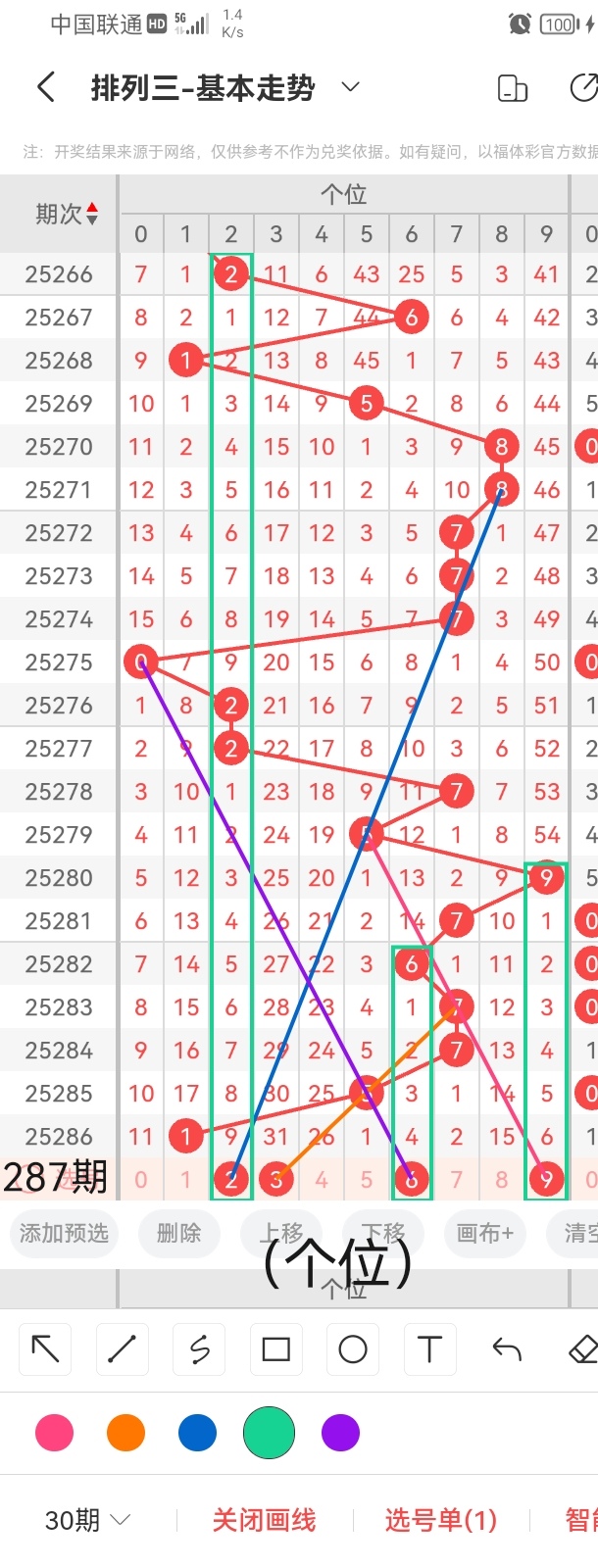Tap the 删除 button
The height and width of the screenshot is (1568, 598).
click(x=178, y=1233)
